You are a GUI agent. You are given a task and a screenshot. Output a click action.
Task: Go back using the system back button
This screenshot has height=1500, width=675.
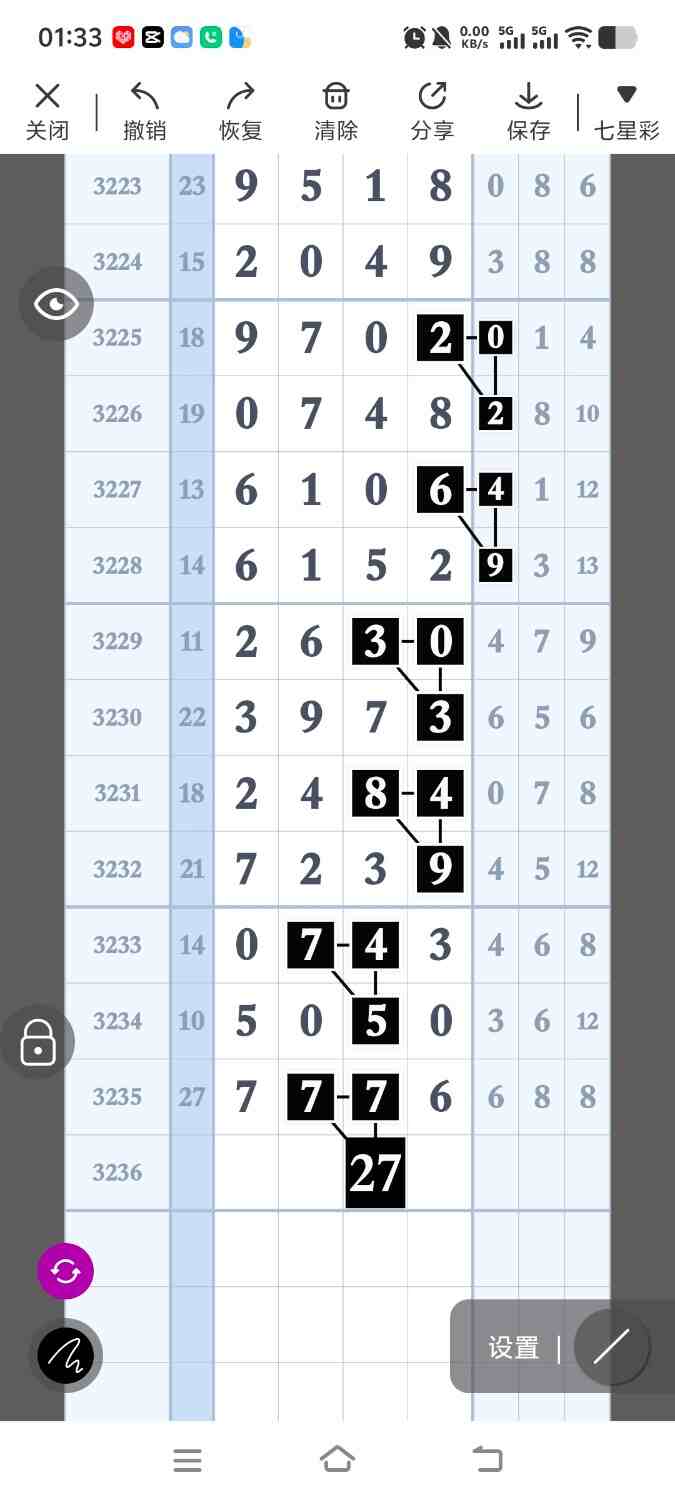pos(487,1460)
